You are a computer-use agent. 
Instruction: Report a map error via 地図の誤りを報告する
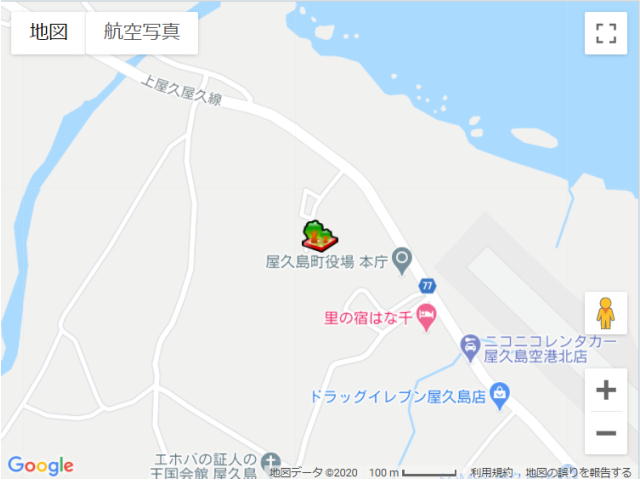579,472
